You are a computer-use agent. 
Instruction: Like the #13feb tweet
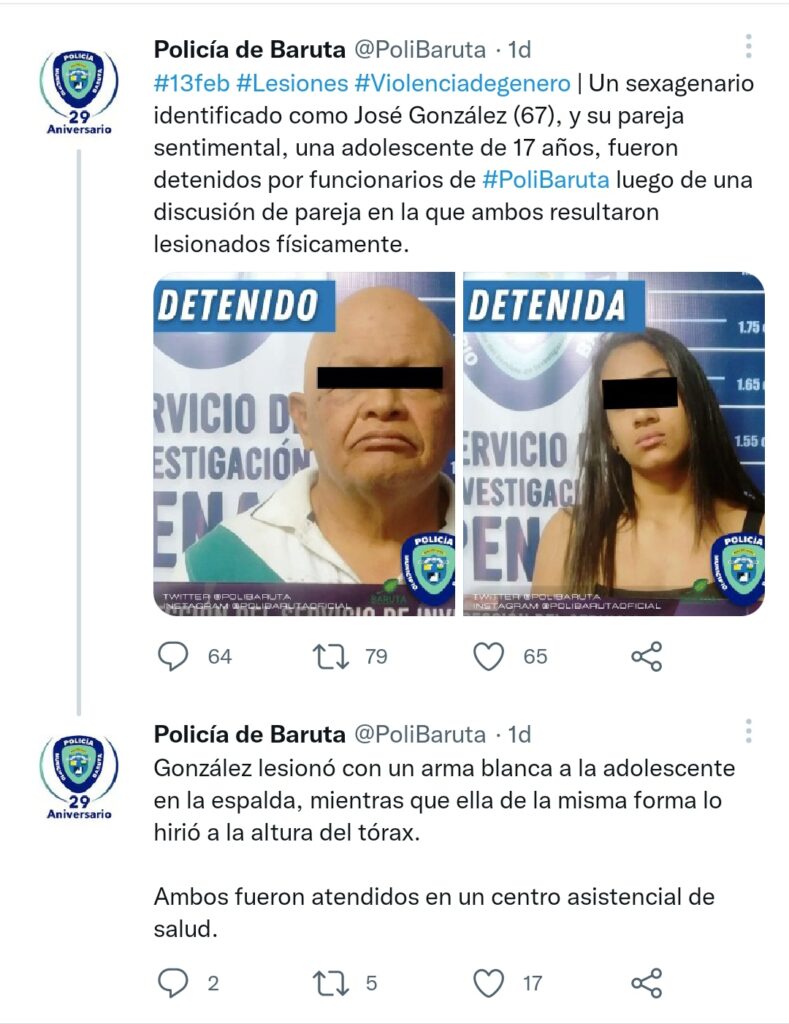[x=488, y=656]
